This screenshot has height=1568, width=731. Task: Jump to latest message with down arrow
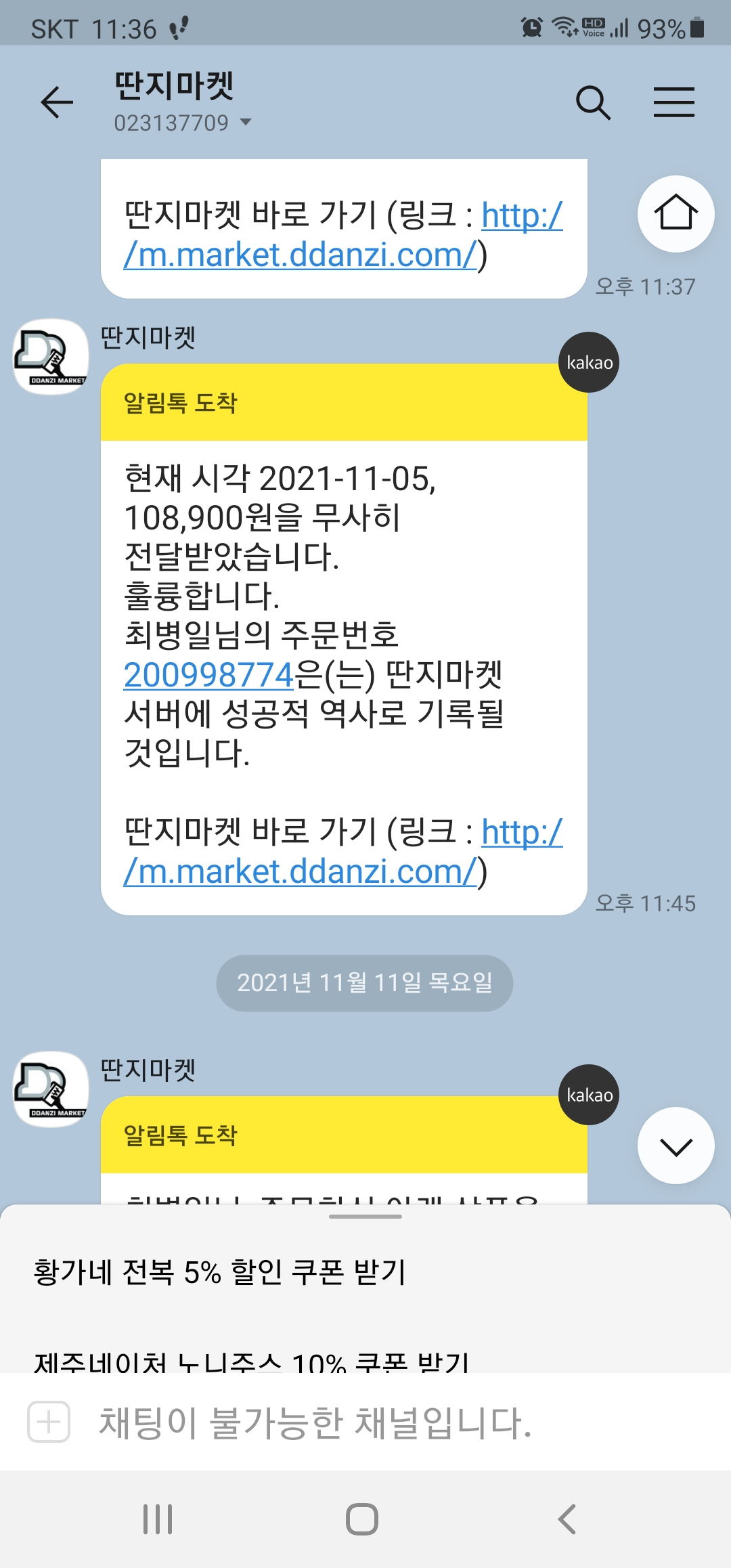tap(675, 1146)
